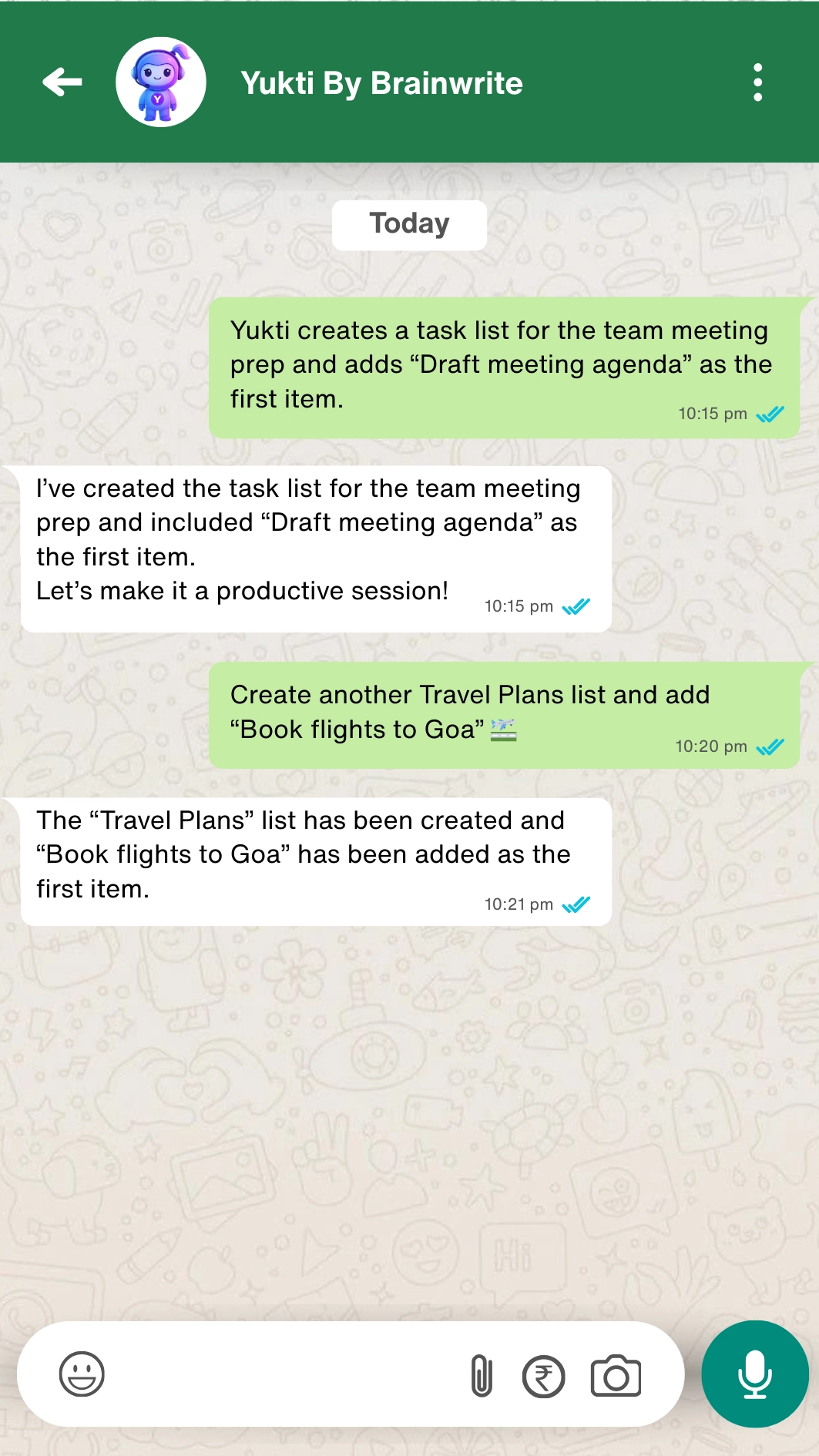Tap the microphone voice message button
819x1456 pixels.
coord(754,1374)
